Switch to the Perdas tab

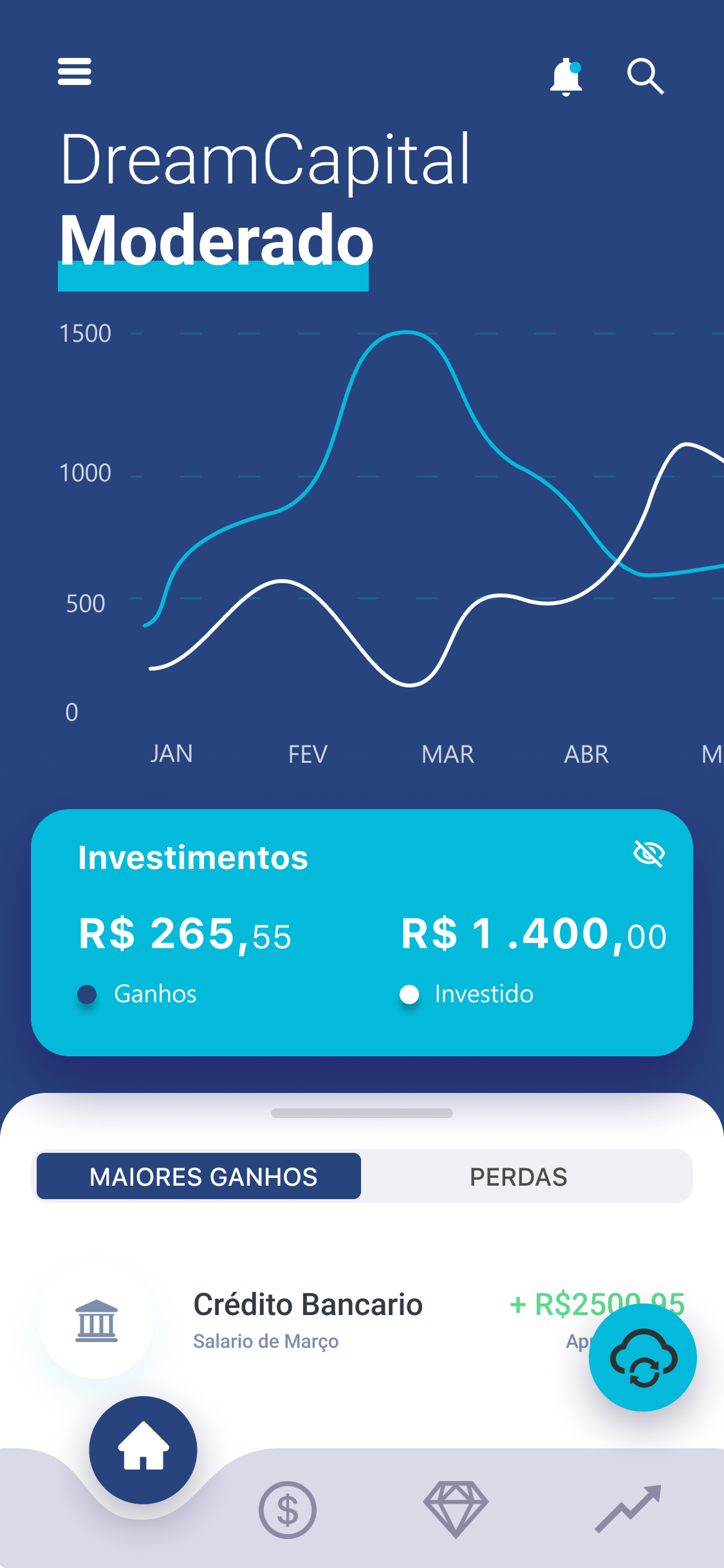(518, 1177)
